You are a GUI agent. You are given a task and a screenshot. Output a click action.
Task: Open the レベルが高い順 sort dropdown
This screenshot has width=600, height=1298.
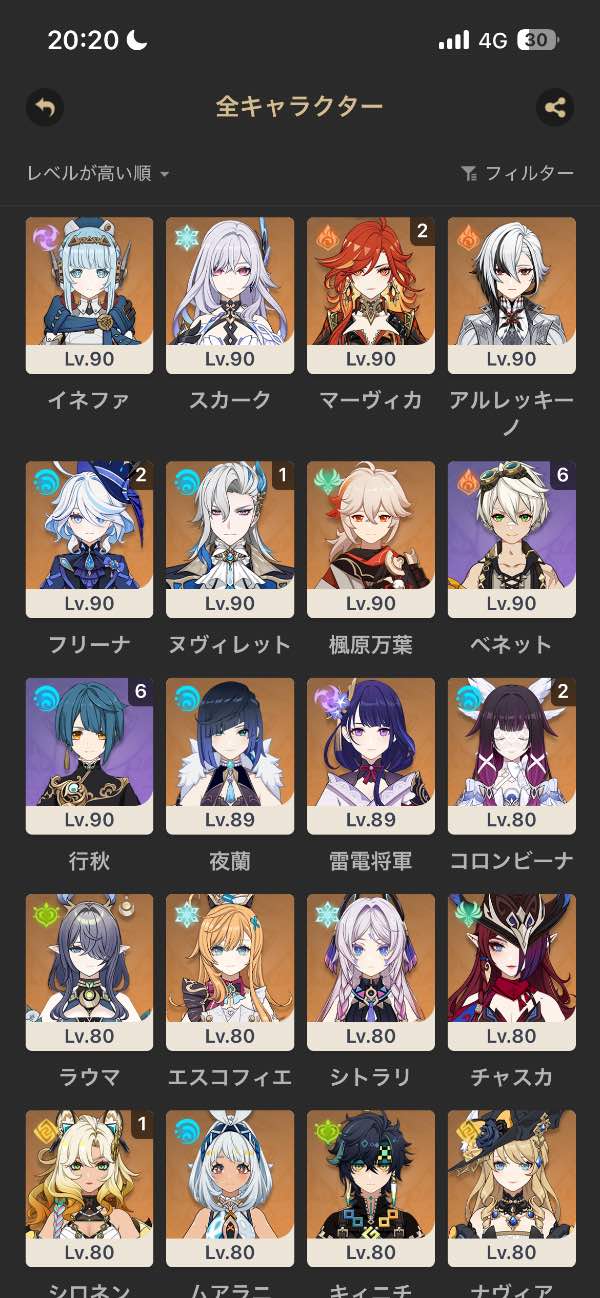[x=98, y=174]
